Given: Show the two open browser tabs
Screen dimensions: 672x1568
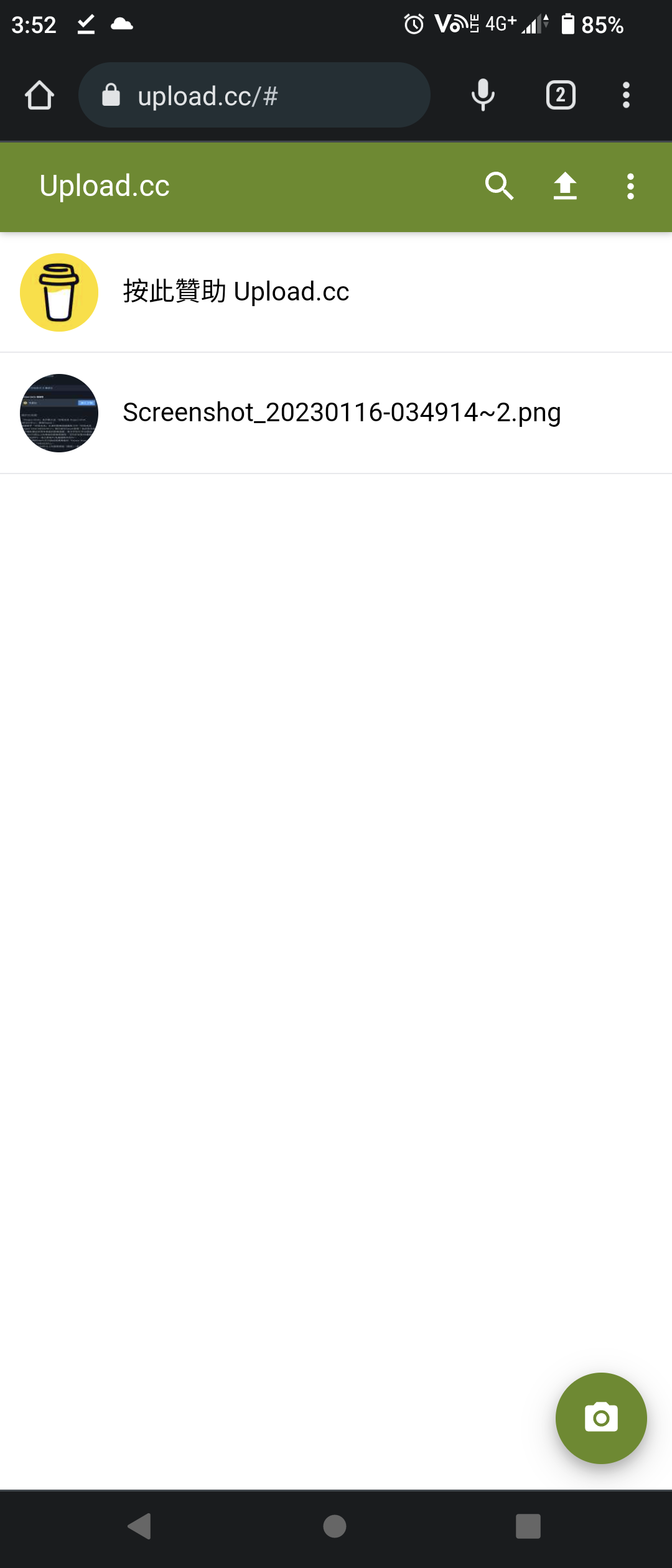Looking at the screenshot, I should tap(561, 96).
